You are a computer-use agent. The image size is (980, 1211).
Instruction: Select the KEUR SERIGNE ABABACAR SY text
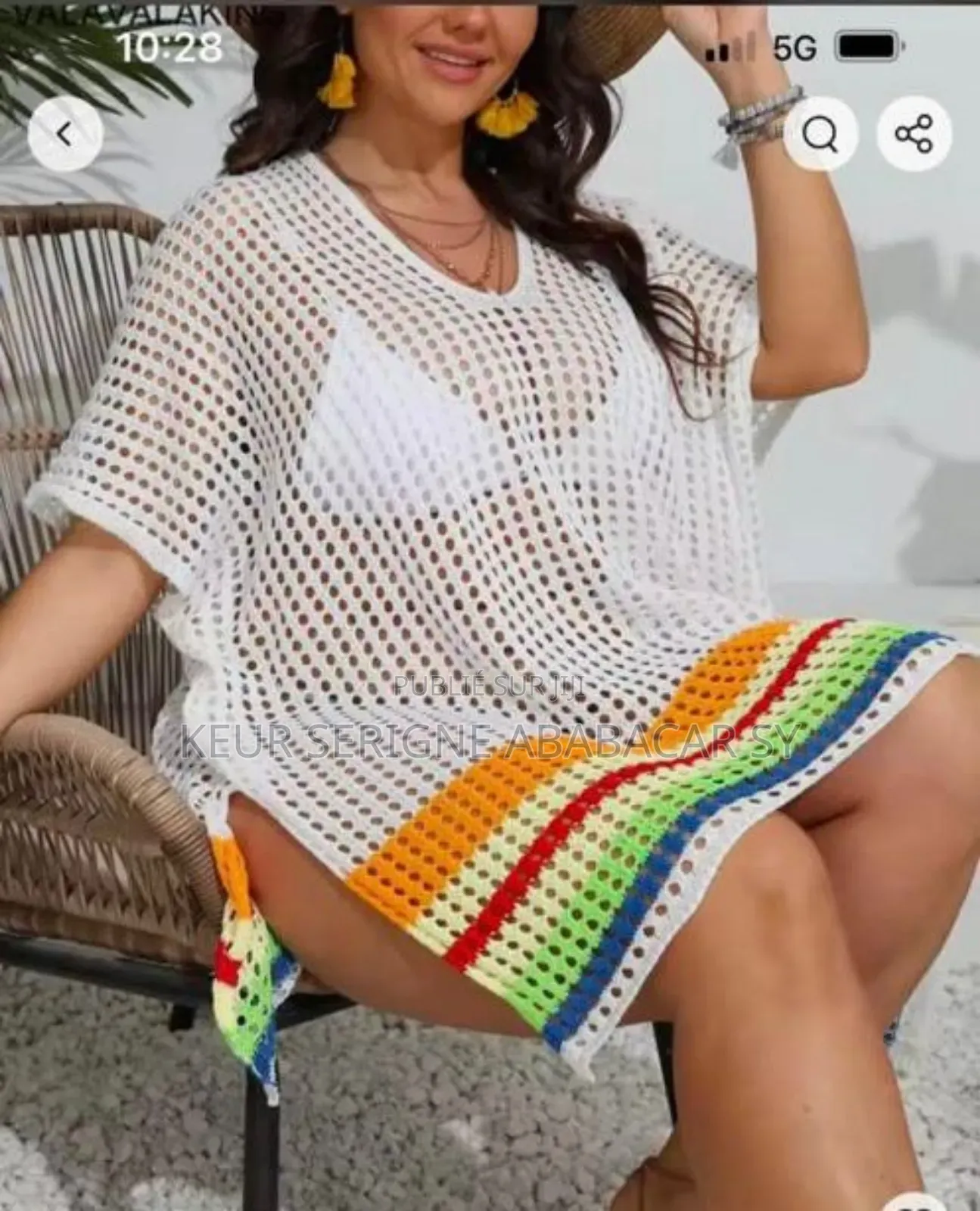tap(490, 746)
